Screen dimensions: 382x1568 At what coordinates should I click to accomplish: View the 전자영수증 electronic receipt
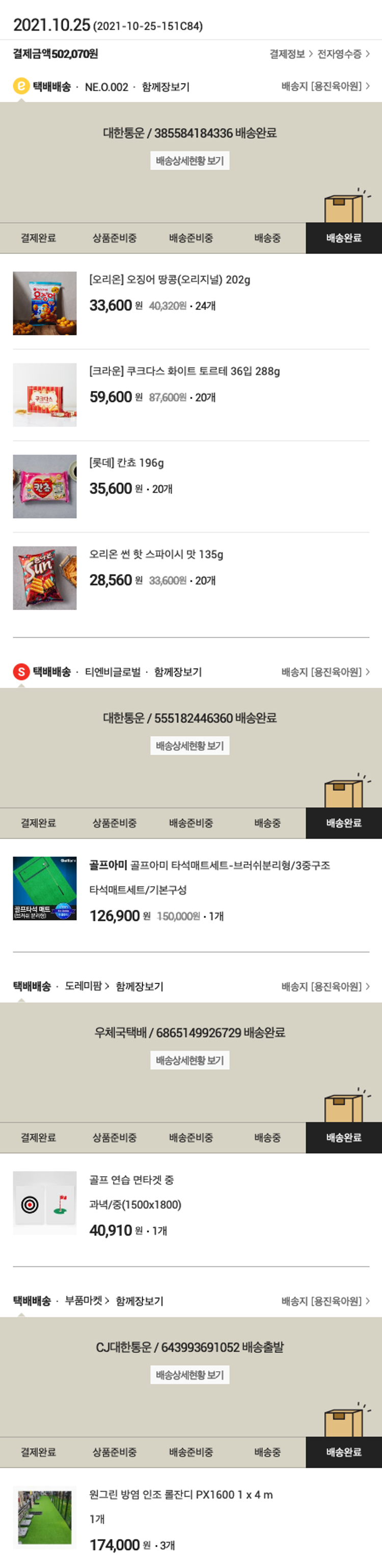pos(343,54)
